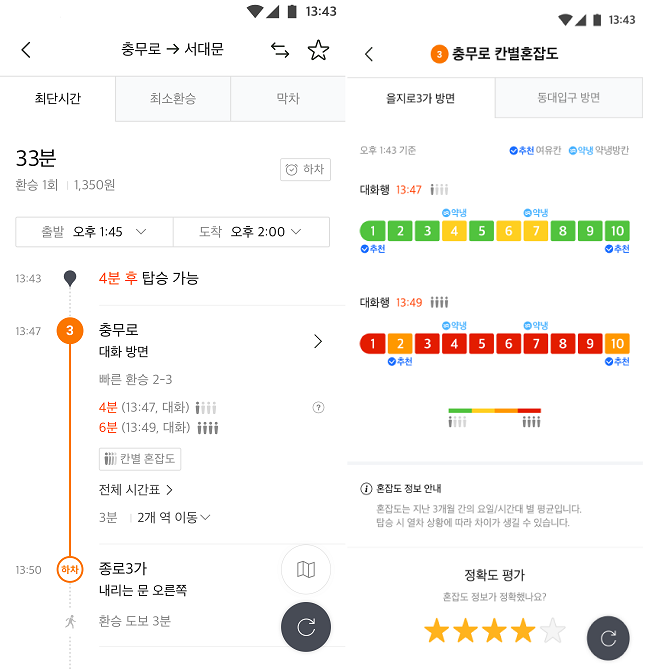Select the 최단시간 tab

click(58, 99)
